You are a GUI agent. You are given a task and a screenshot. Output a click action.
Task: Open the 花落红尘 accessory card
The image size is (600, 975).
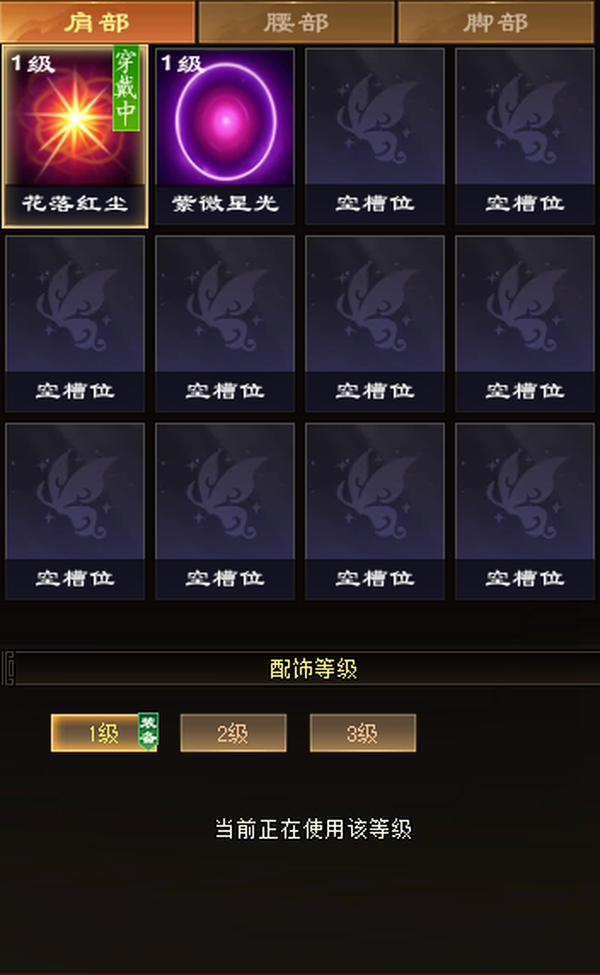point(75,136)
